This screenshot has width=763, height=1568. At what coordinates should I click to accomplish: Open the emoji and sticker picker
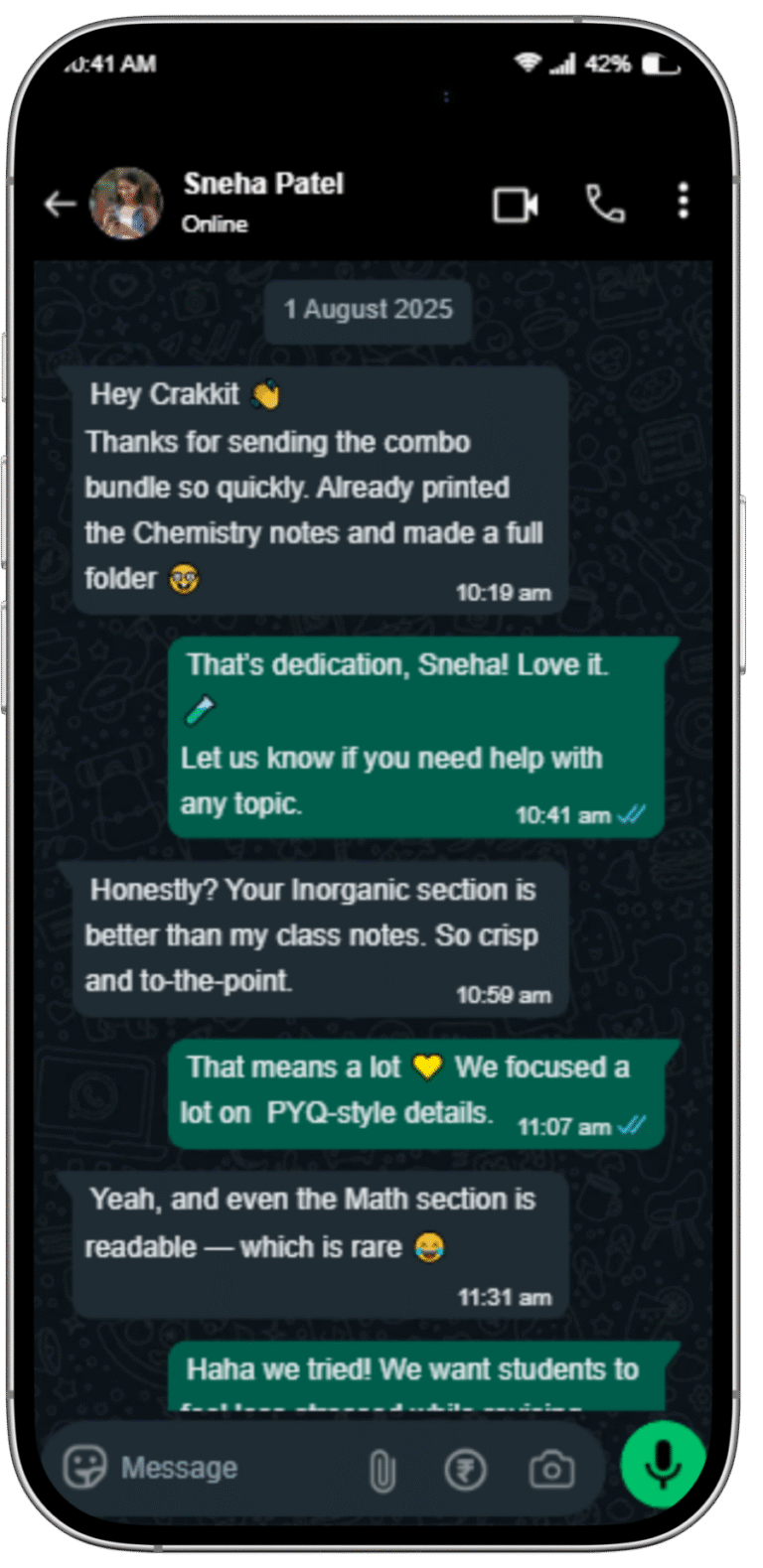coord(85,1468)
